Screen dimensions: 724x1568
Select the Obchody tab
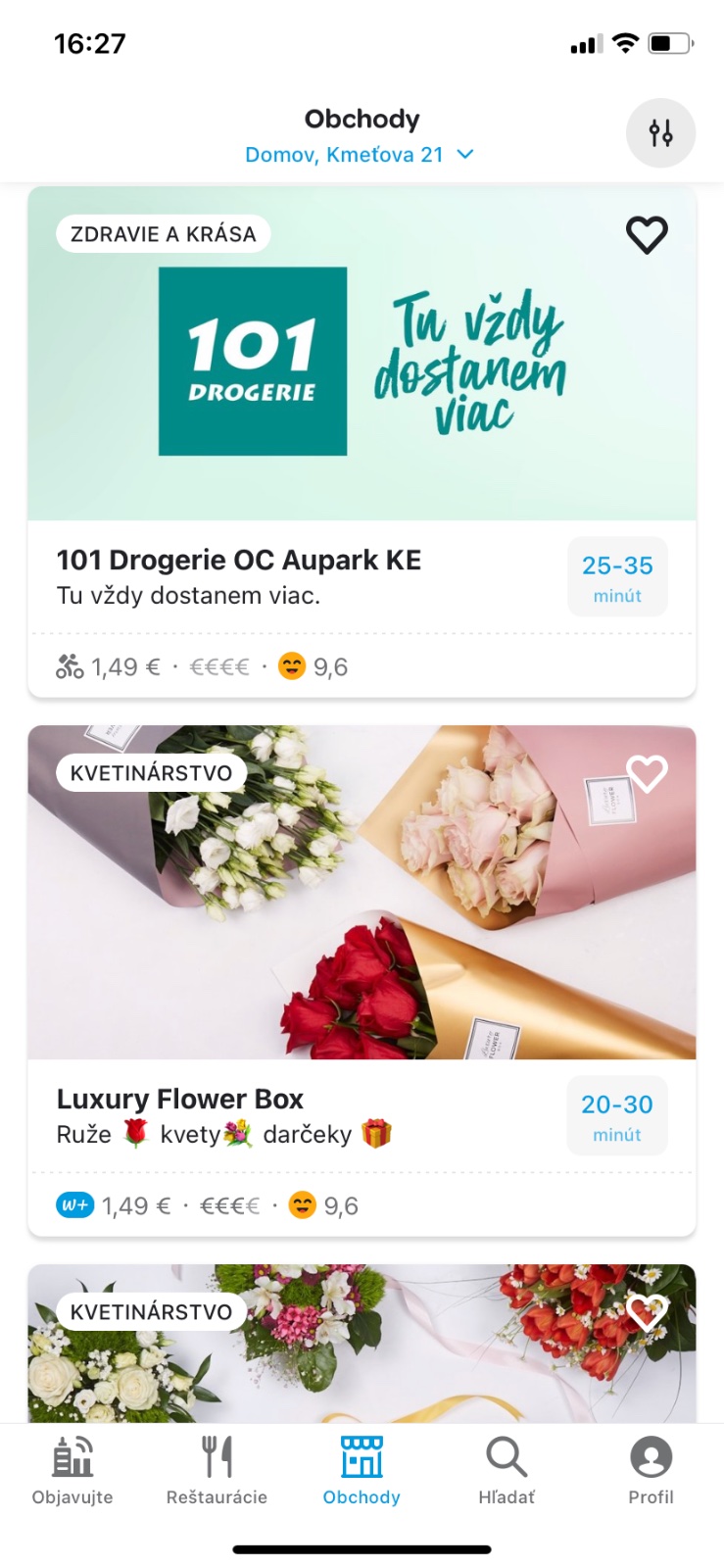pyautogui.click(x=362, y=1470)
